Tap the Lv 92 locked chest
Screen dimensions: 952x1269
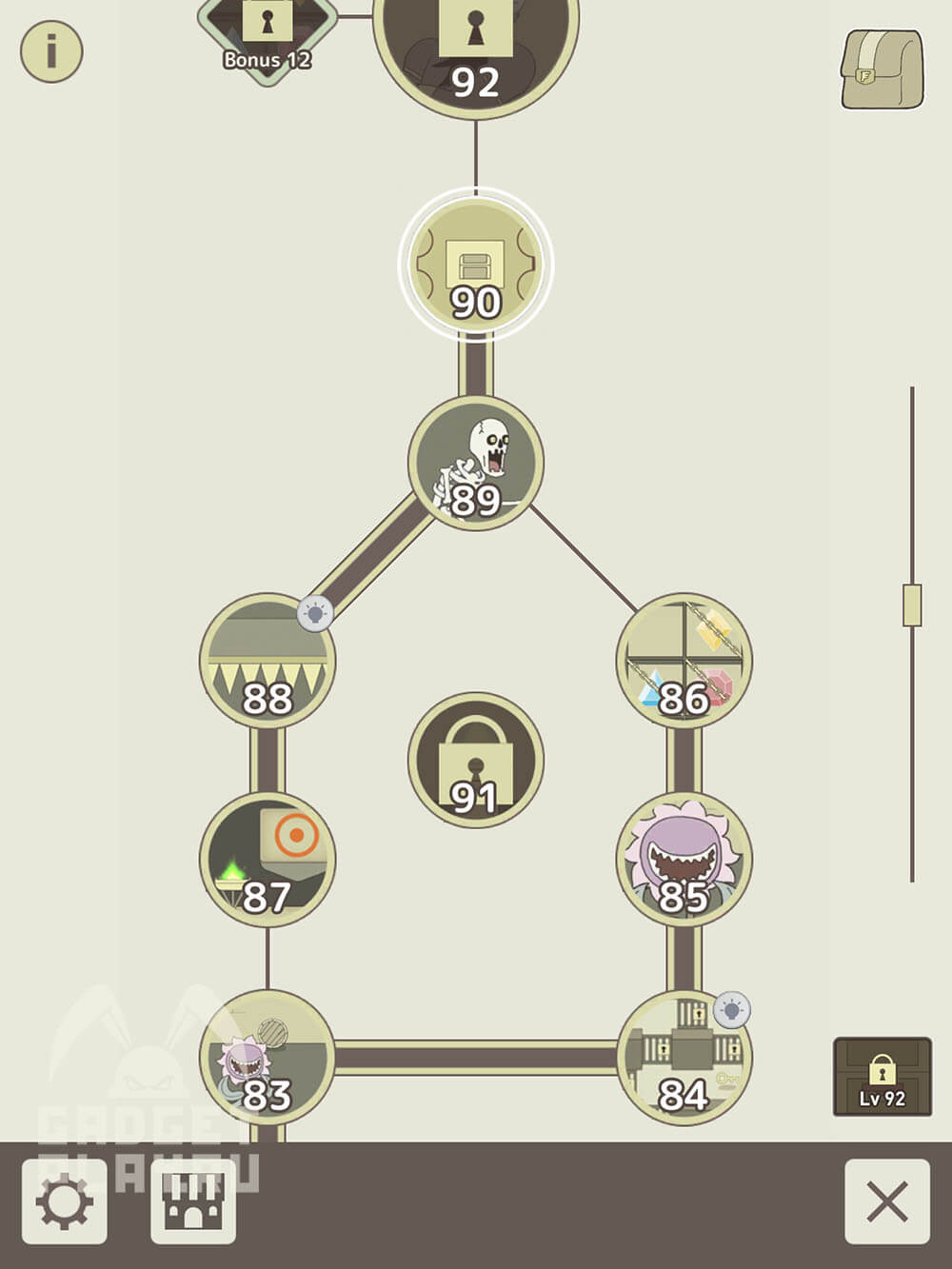point(882,1077)
